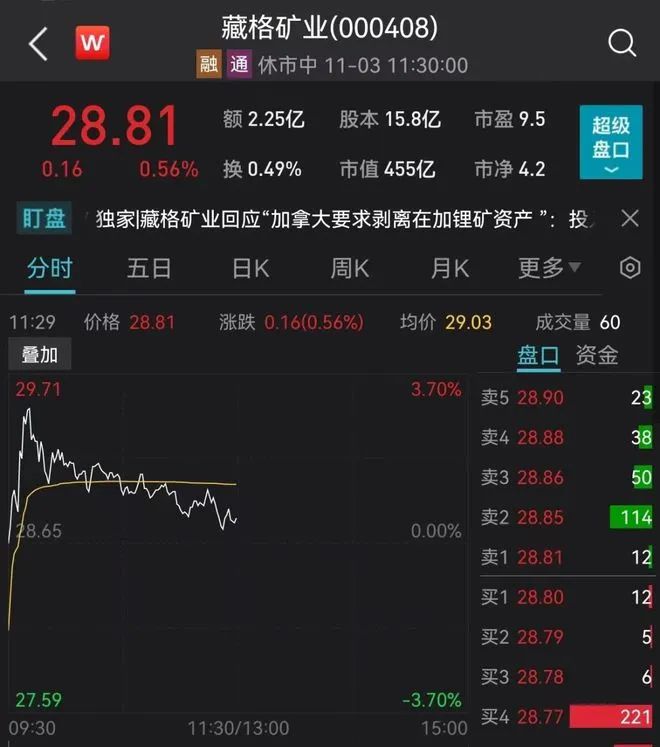The image size is (660, 747).
Task: Switch to the 分时 chart tab
Action: [50, 268]
